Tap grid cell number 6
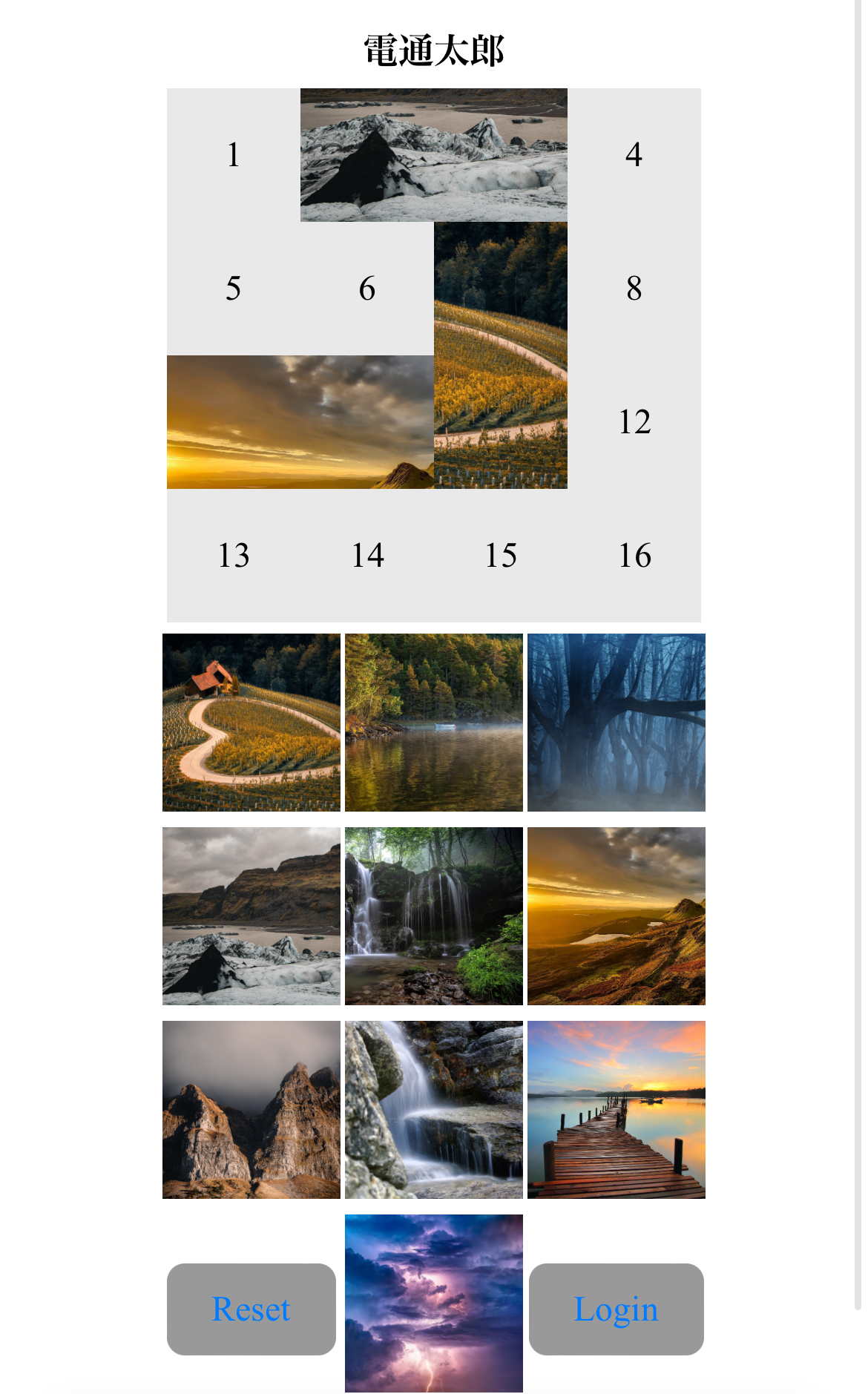 point(366,289)
